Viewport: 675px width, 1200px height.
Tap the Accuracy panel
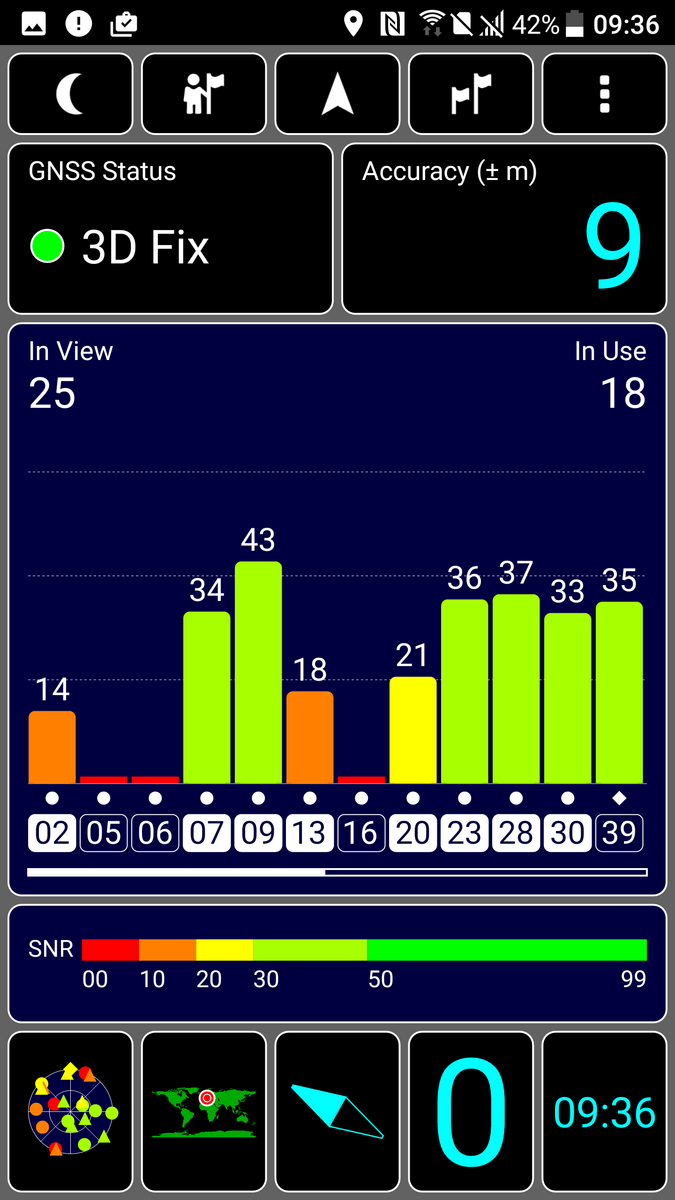point(504,229)
